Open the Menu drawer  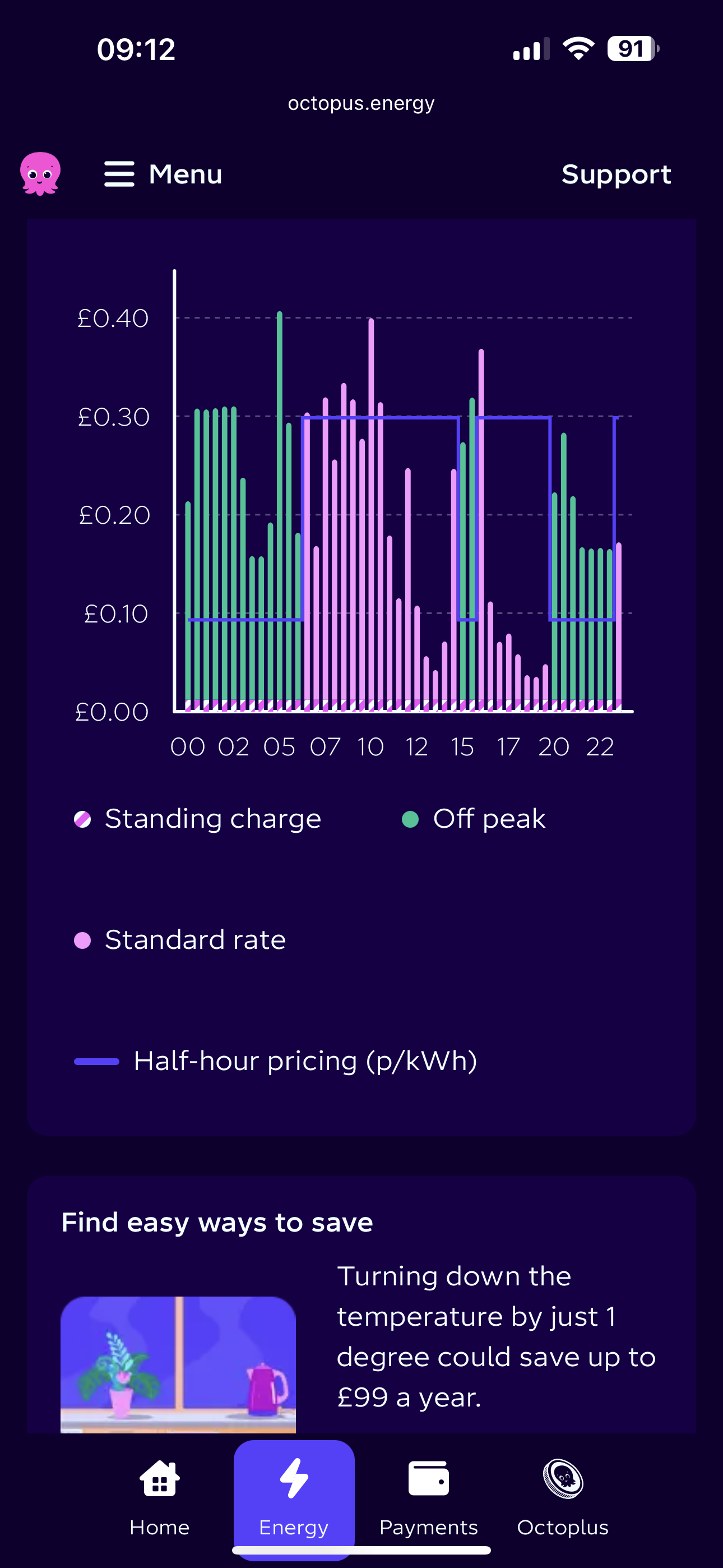pyautogui.click(x=163, y=175)
